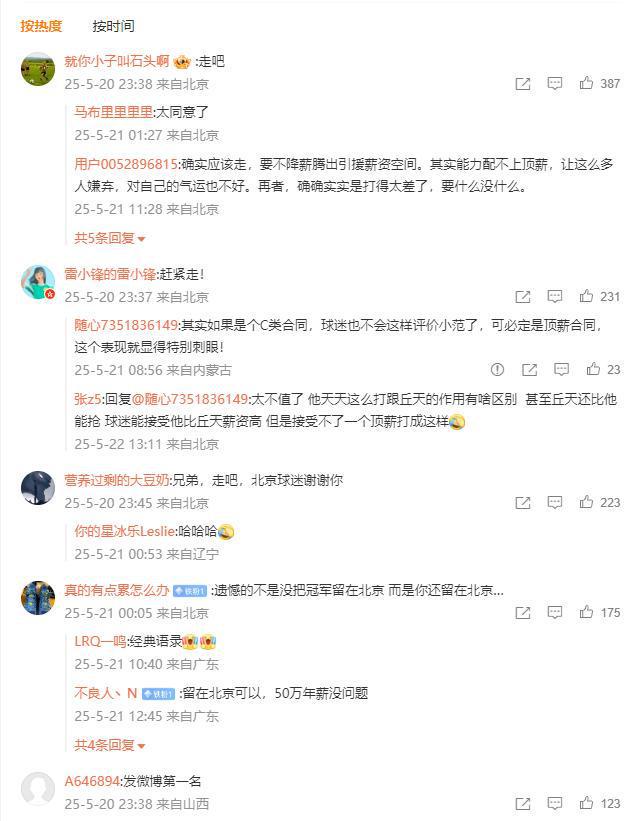
Task: Expand 共4条回复 under 真的有点累怎么办
Action: coord(110,744)
